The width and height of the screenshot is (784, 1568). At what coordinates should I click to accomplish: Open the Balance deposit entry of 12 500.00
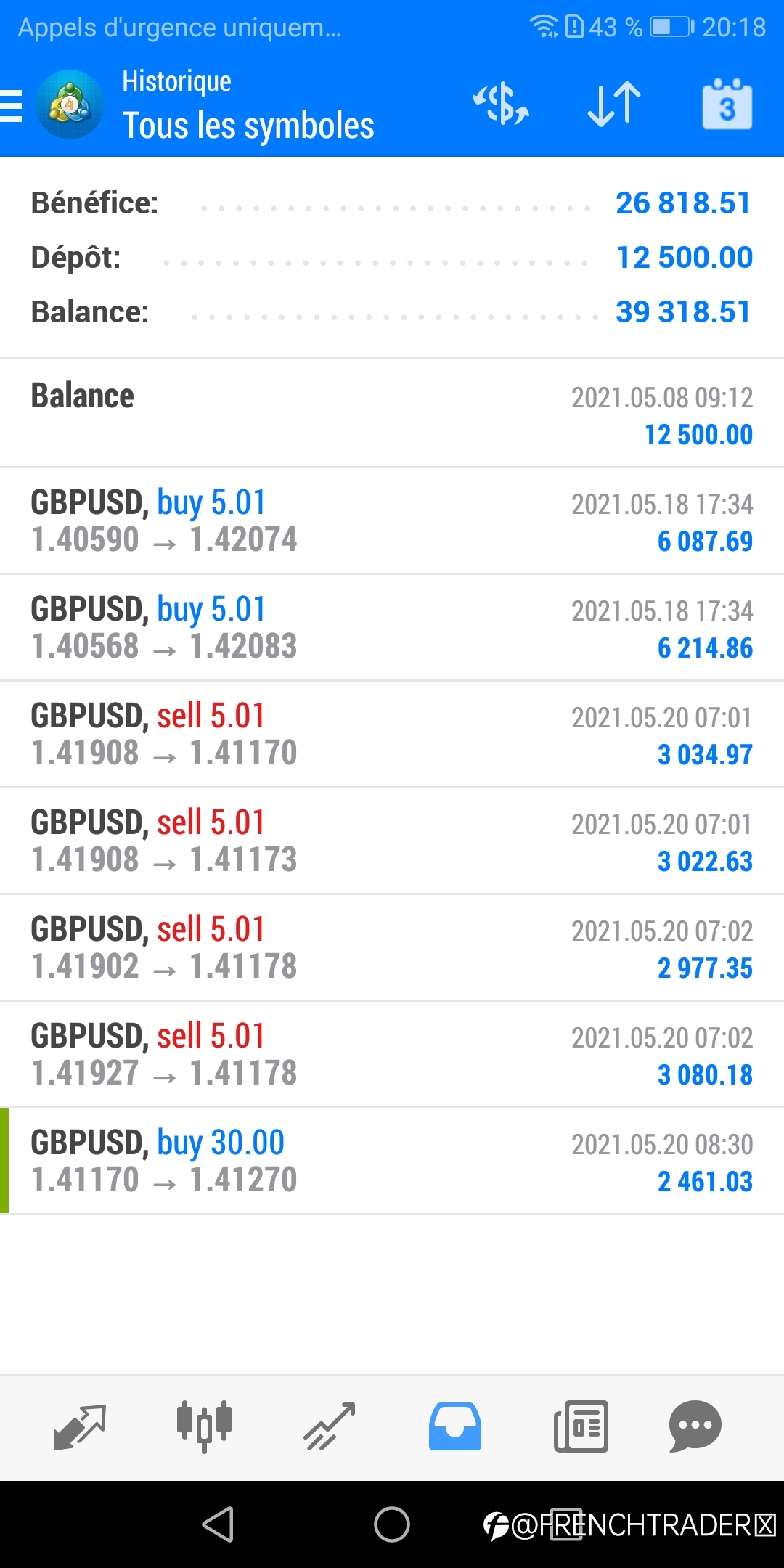392,414
